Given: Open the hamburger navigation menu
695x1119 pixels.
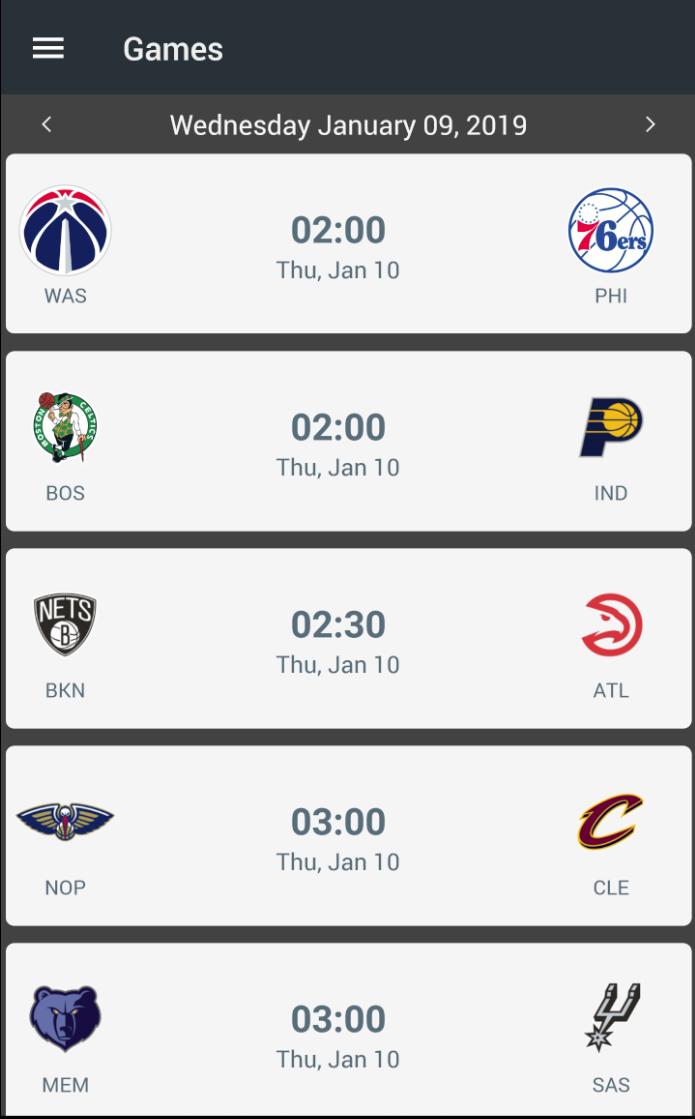Looking at the screenshot, I should coord(48,48).
